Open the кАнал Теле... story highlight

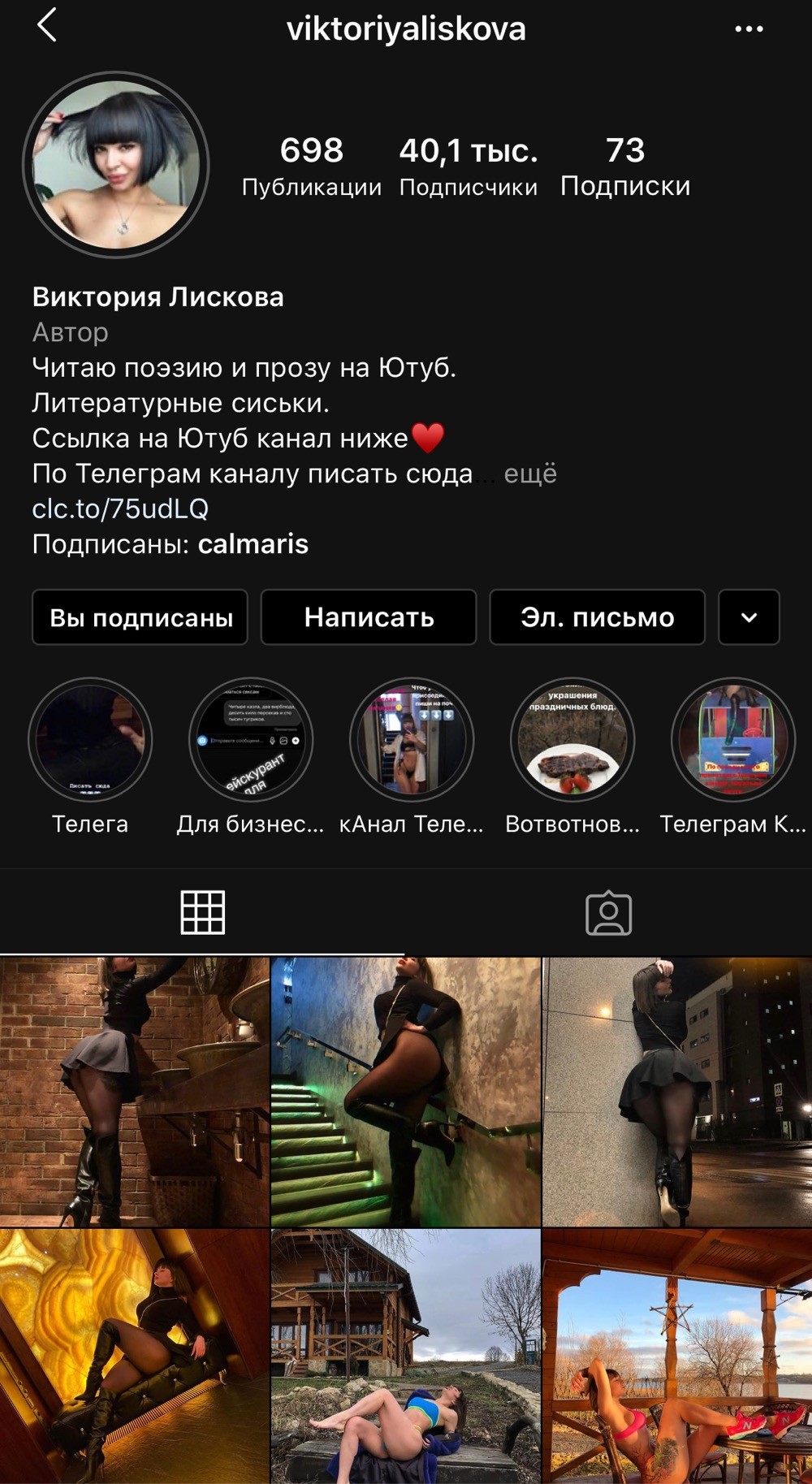[412, 740]
